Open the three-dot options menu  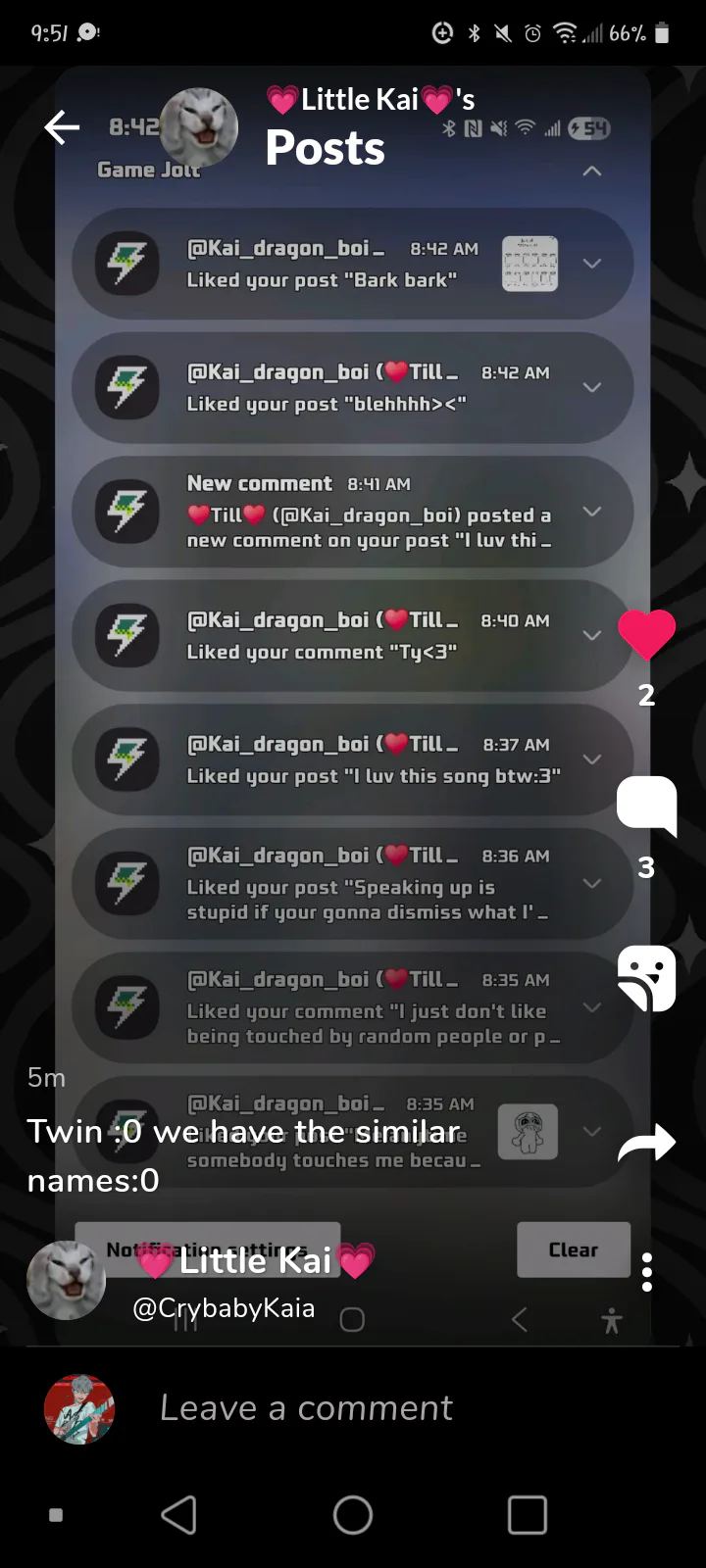[646, 1272]
